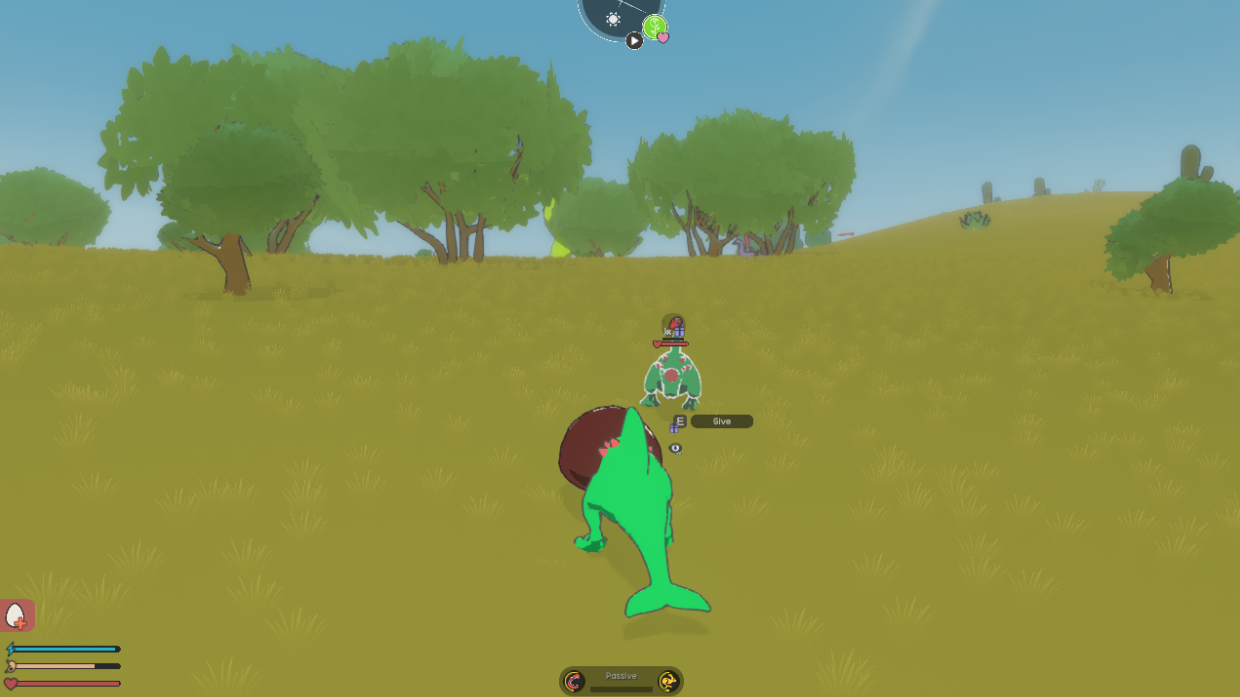Open the egg icon with plus
Screen dimensions: 1240x697
pos(17,616)
